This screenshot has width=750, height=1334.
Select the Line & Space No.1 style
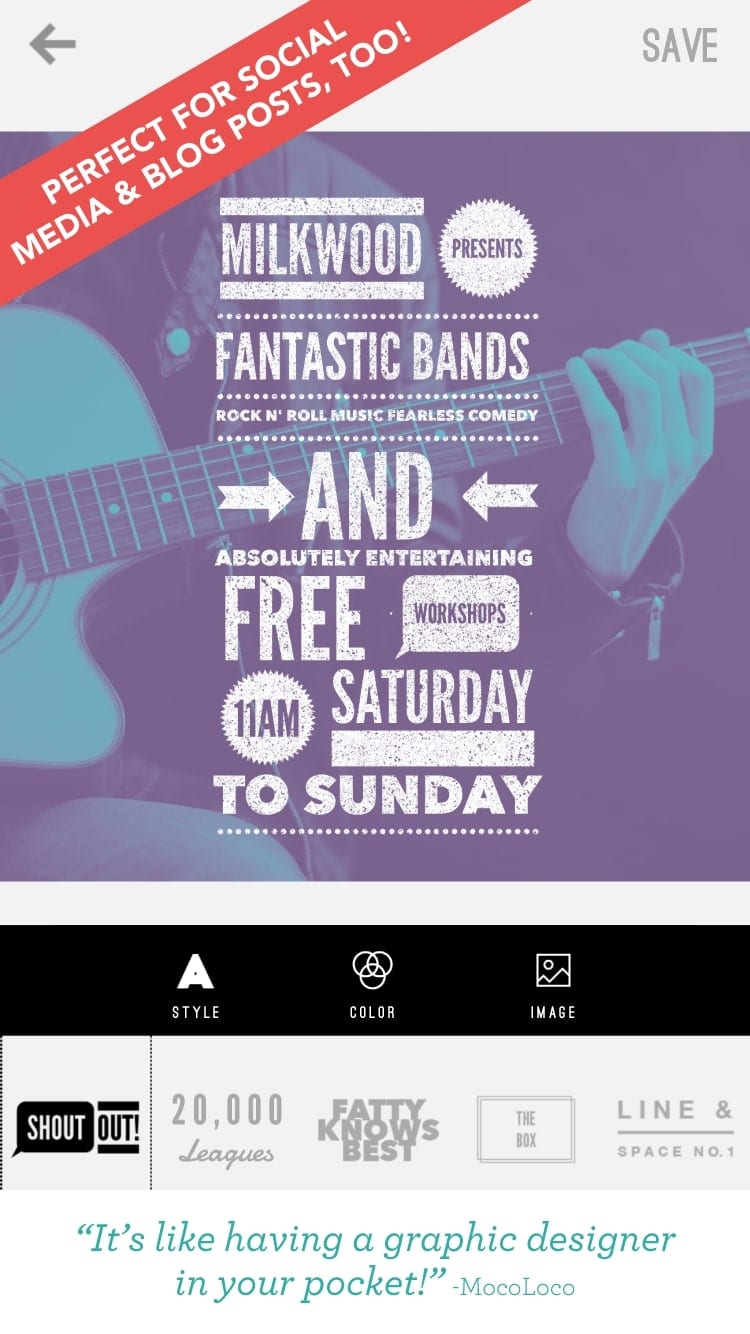pyautogui.click(x=676, y=1128)
